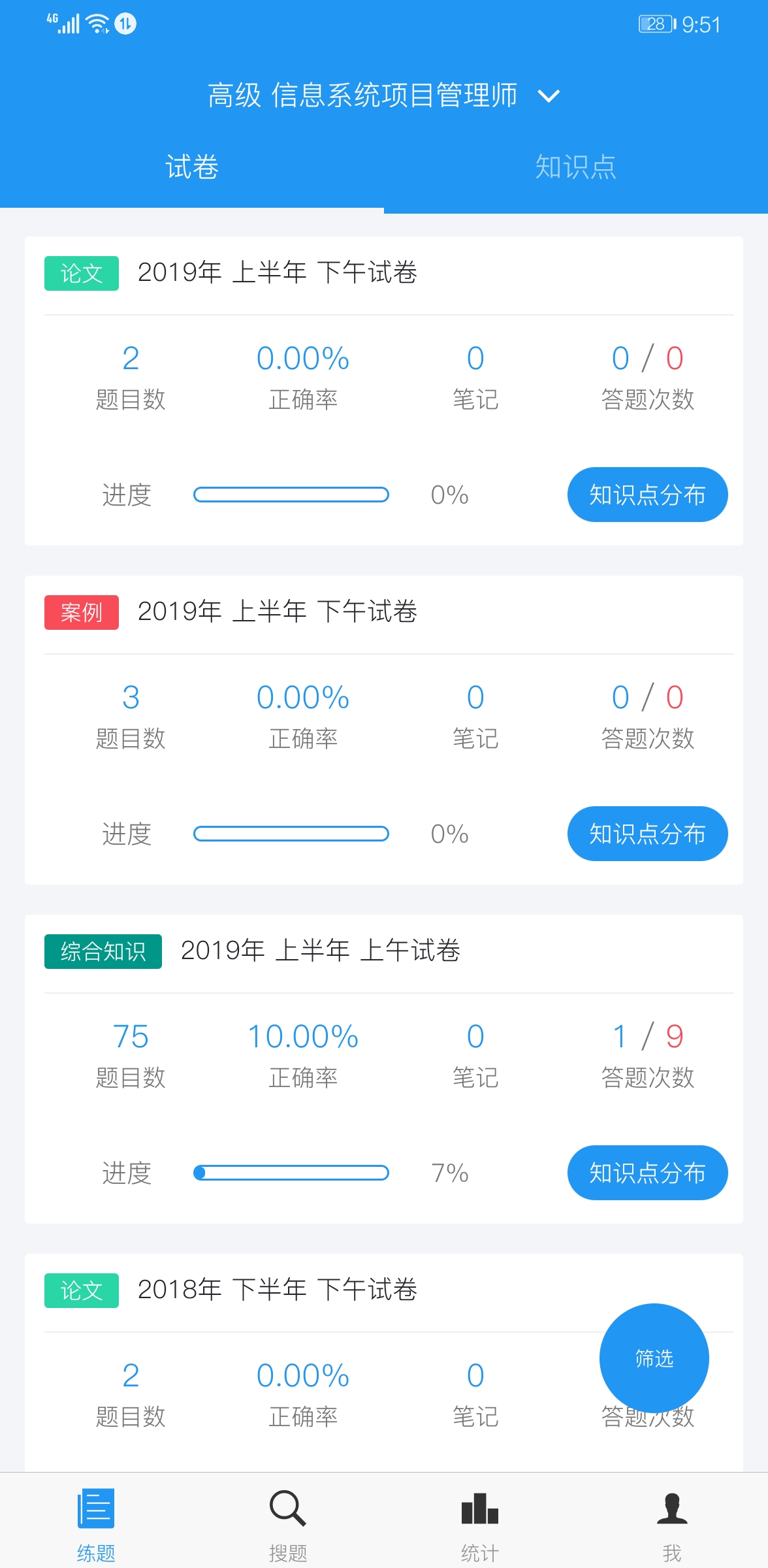View 知识点分布 for the 综合知识 paper
Image resolution: width=768 pixels, height=1568 pixels.
[x=647, y=1173]
